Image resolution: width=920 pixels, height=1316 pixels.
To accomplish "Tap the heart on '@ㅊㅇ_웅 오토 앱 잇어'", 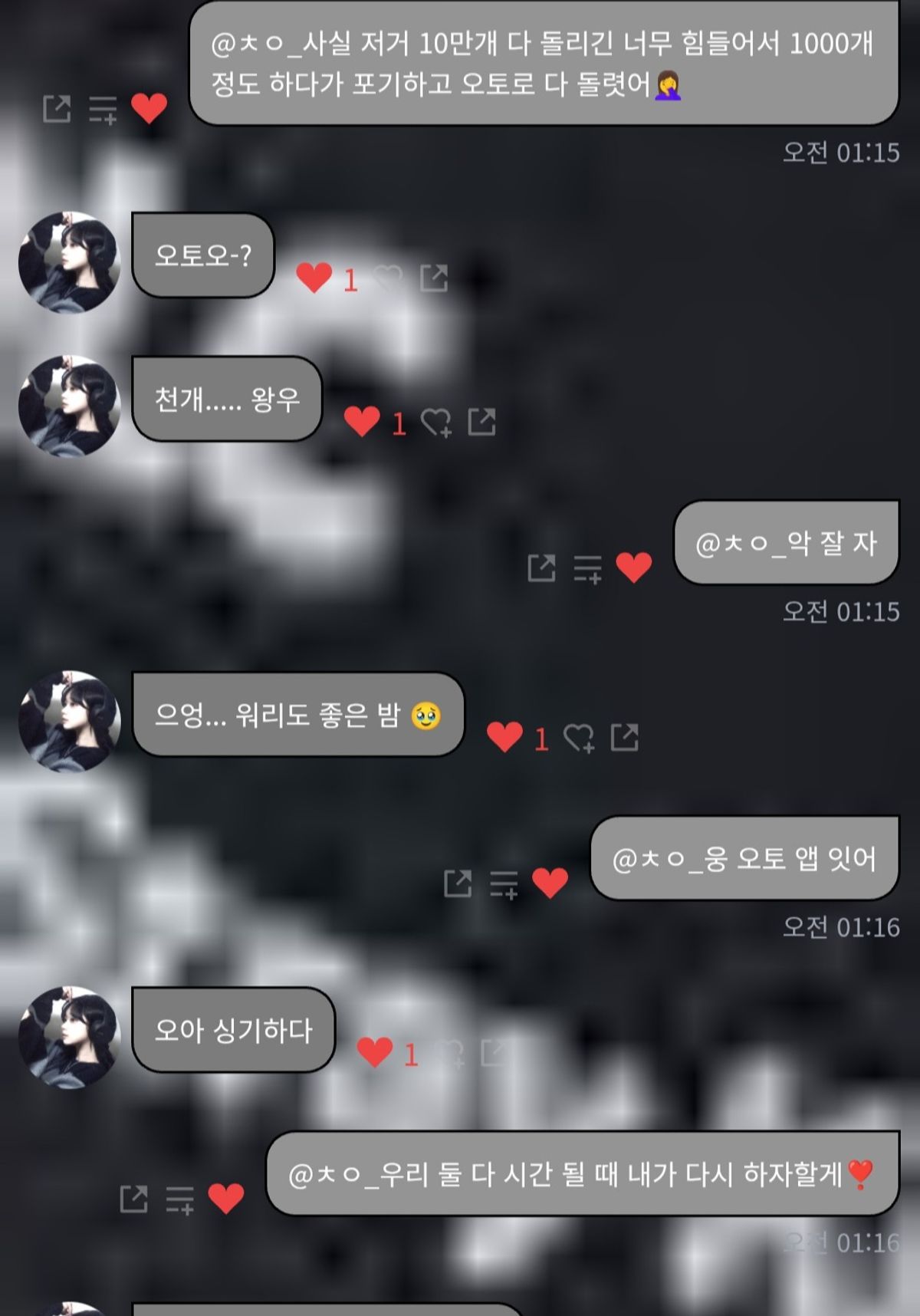I will pos(550,883).
